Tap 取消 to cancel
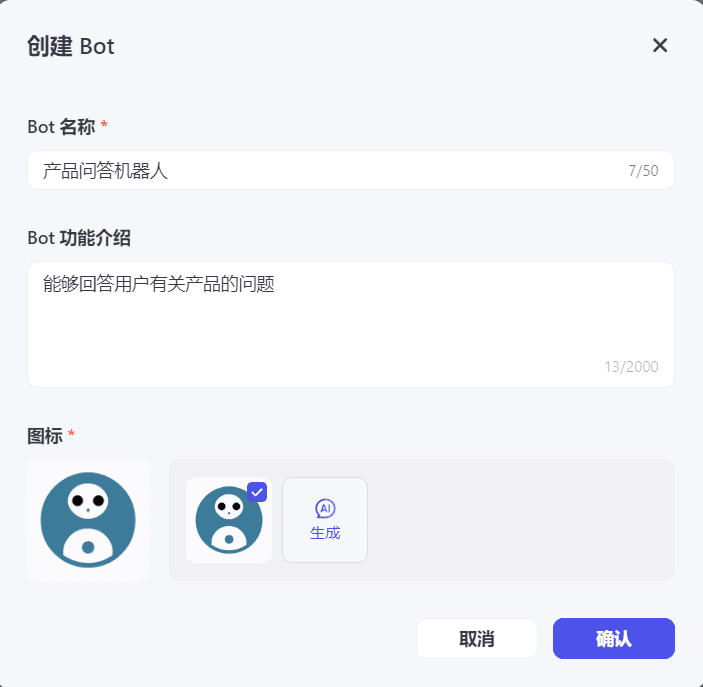703x687 pixels. click(476, 639)
